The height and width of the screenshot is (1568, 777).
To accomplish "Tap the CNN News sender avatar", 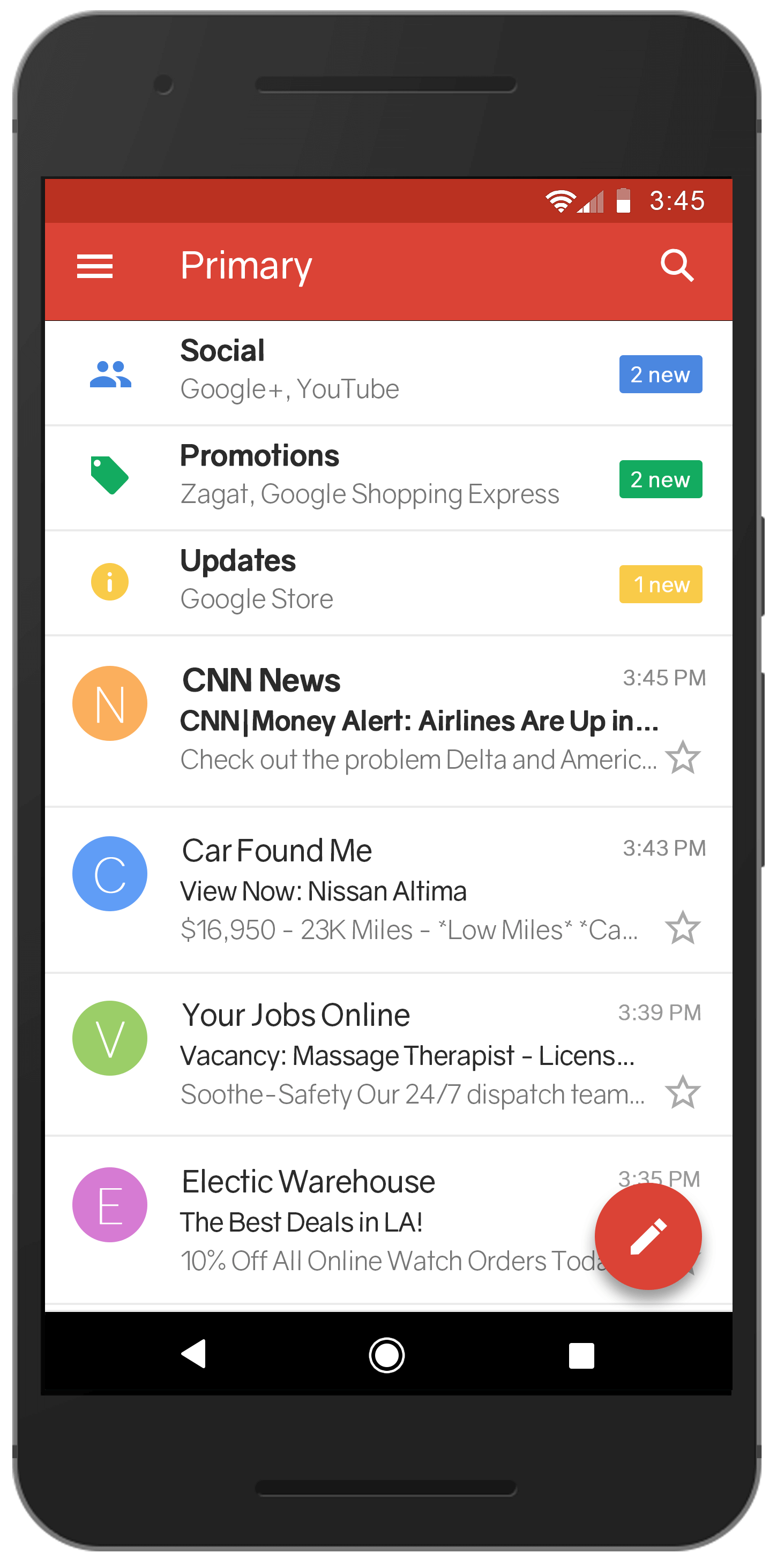I will [x=110, y=703].
